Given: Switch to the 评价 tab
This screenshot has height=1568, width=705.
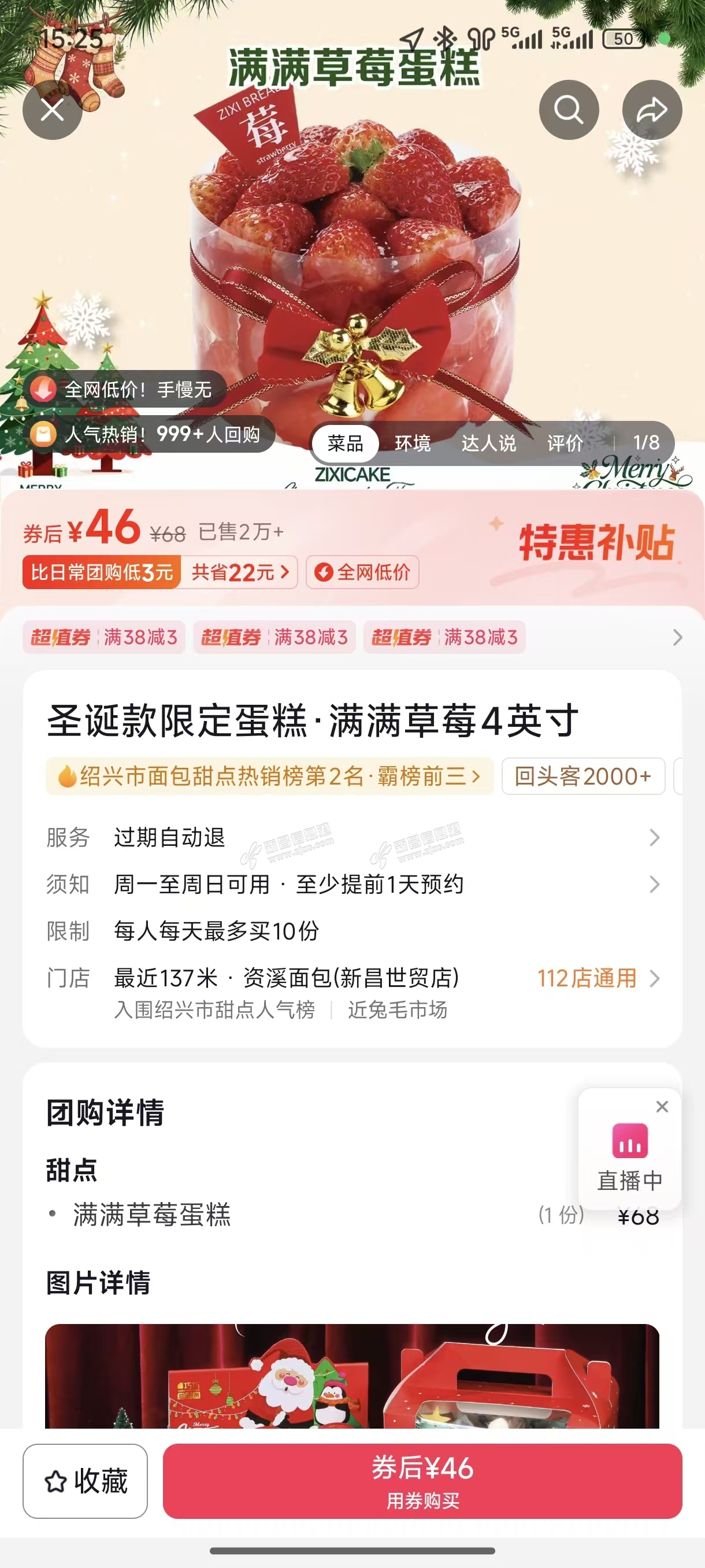Looking at the screenshot, I should [565, 443].
